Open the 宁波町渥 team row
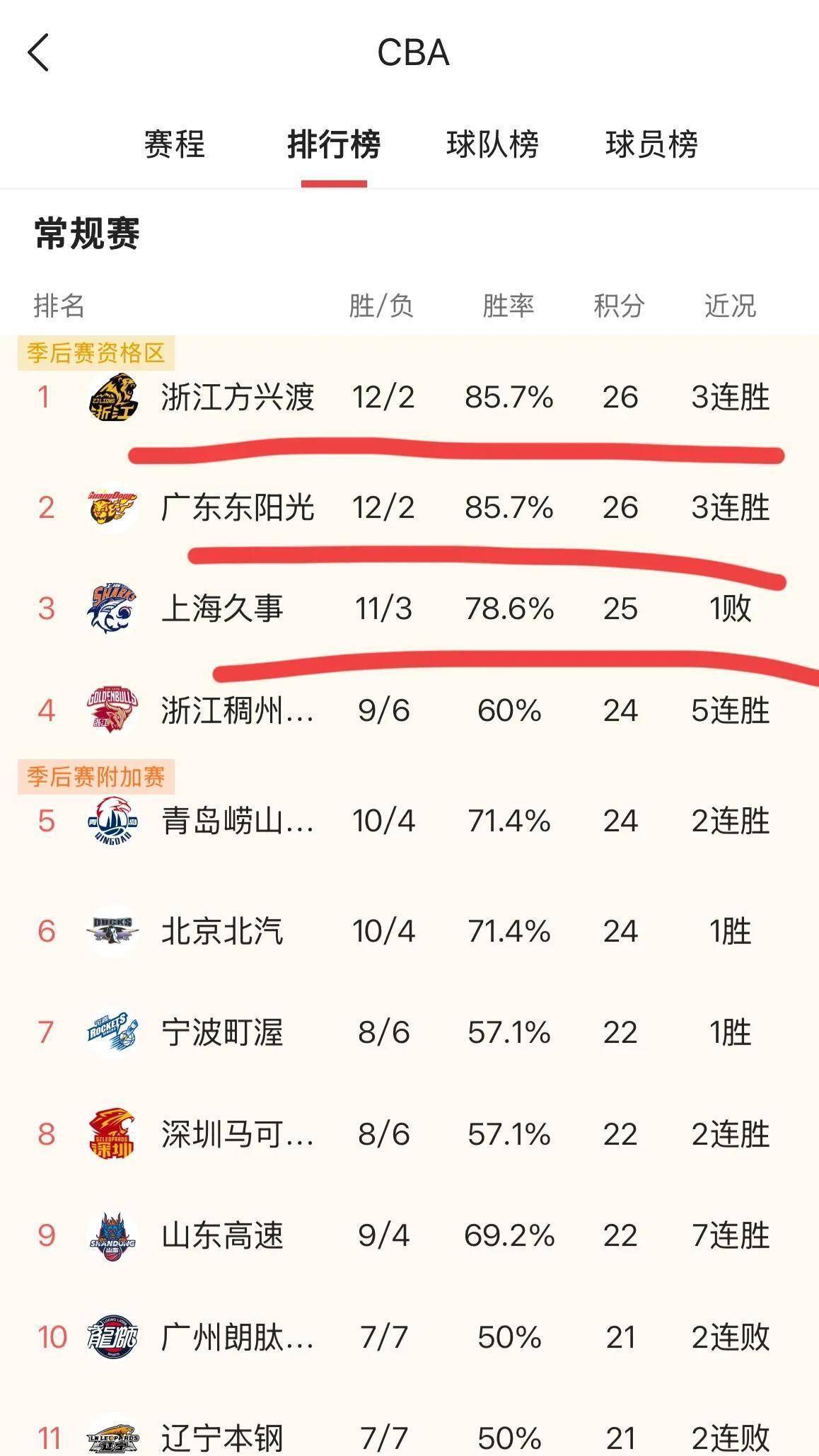This screenshot has width=819, height=1456. [x=409, y=1033]
